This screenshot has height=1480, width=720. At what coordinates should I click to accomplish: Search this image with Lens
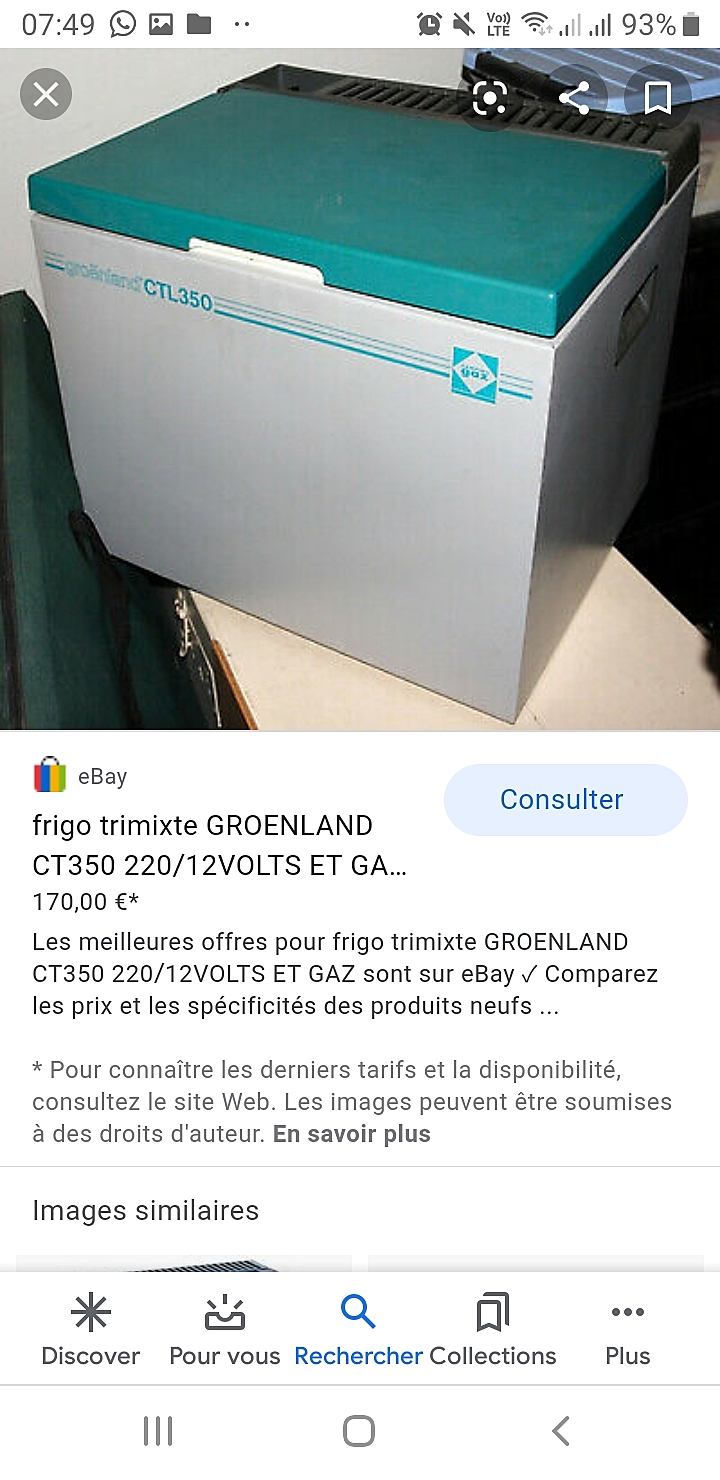tap(490, 98)
